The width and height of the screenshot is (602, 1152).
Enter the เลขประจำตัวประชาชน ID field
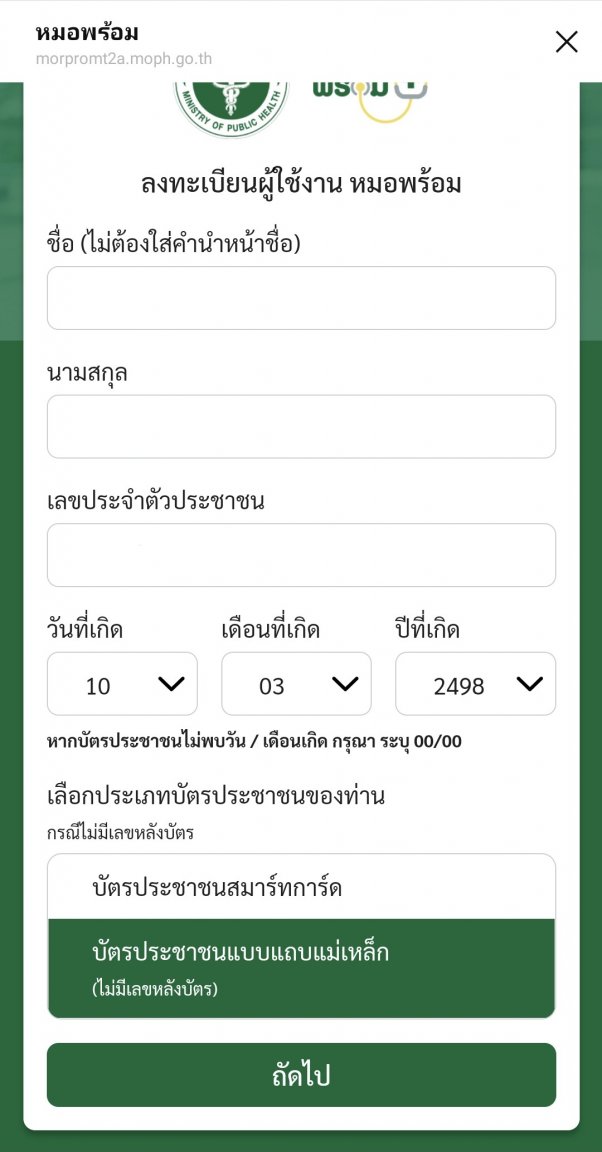click(301, 555)
